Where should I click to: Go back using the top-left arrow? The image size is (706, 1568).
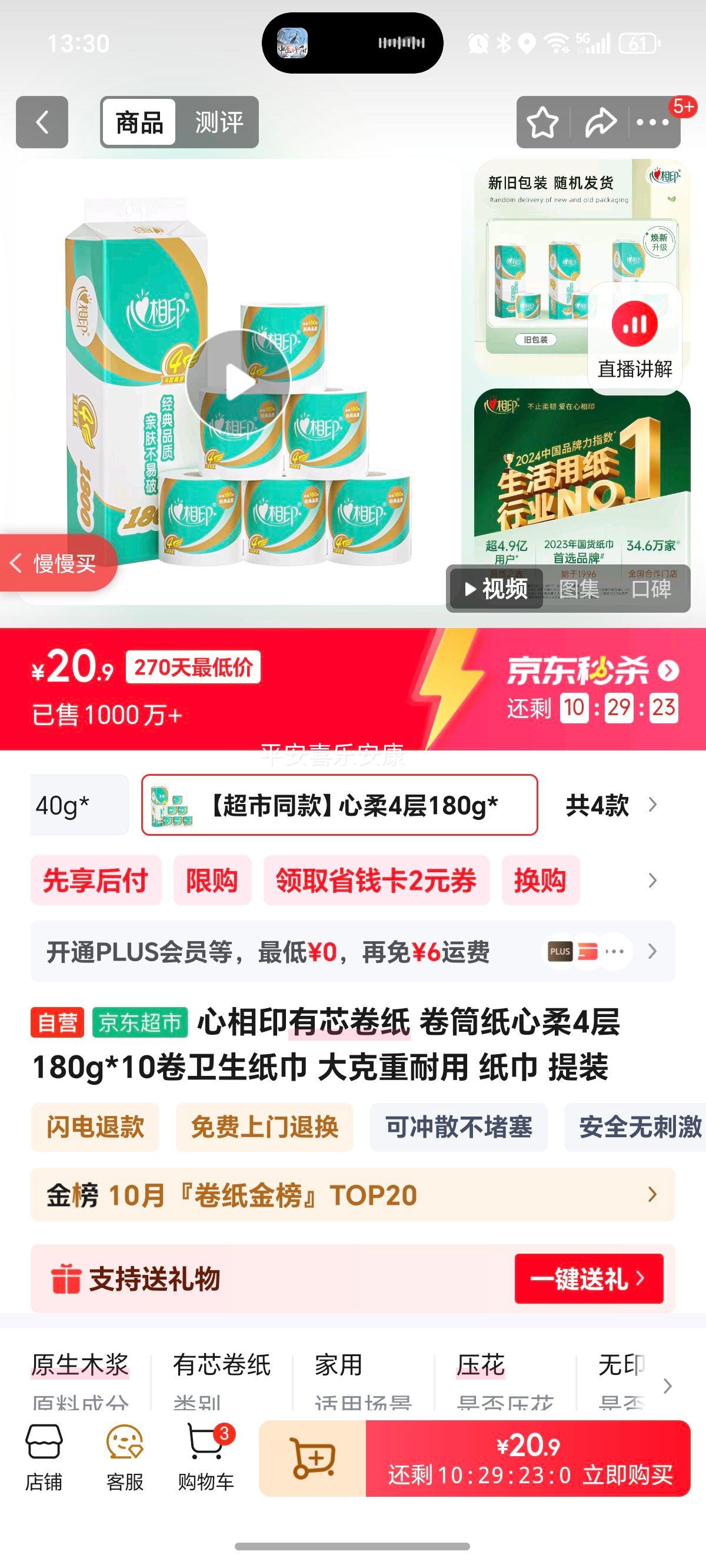tap(41, 122)
